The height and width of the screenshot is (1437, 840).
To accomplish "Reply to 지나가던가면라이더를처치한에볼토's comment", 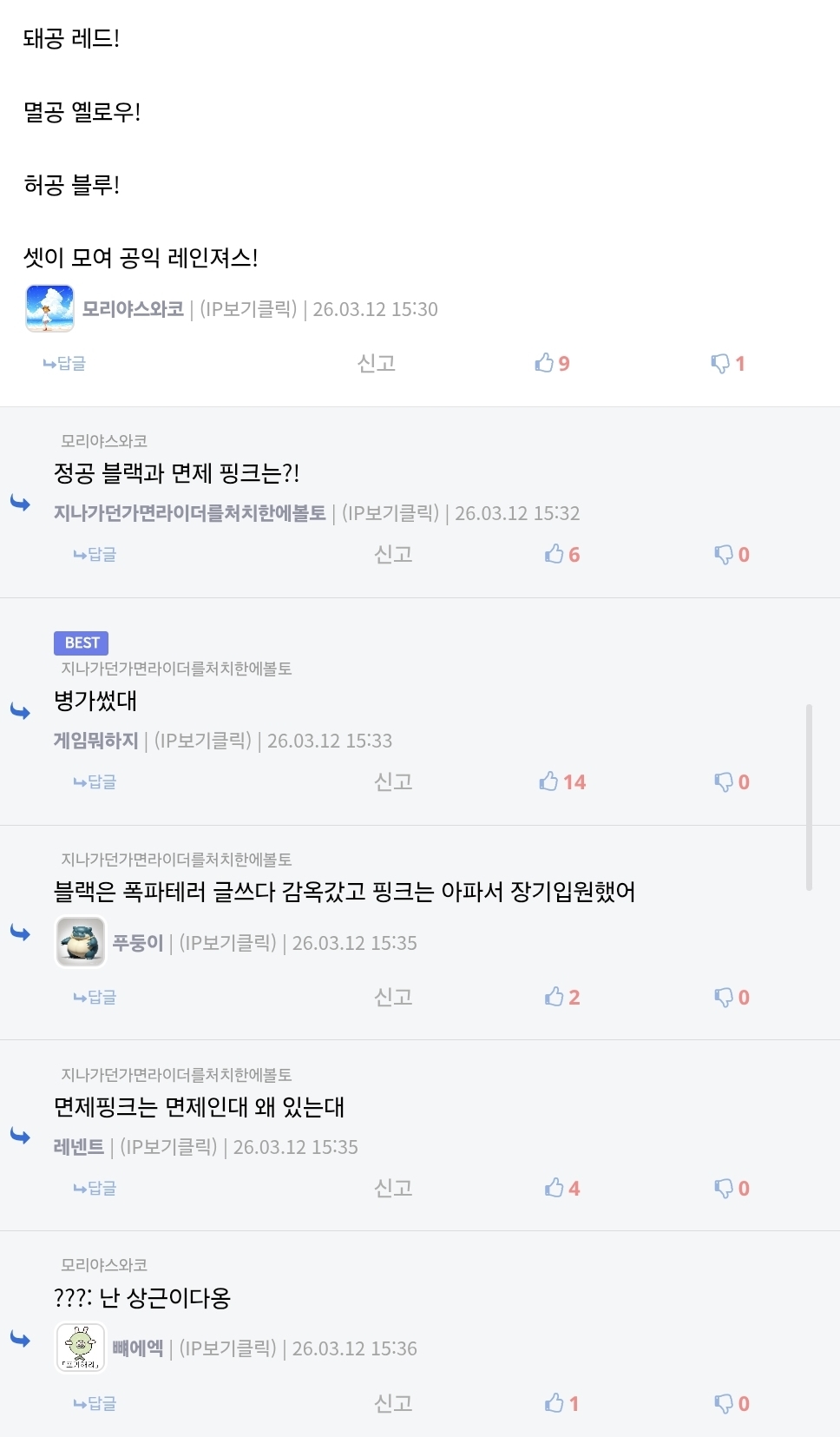I will 95,554.
